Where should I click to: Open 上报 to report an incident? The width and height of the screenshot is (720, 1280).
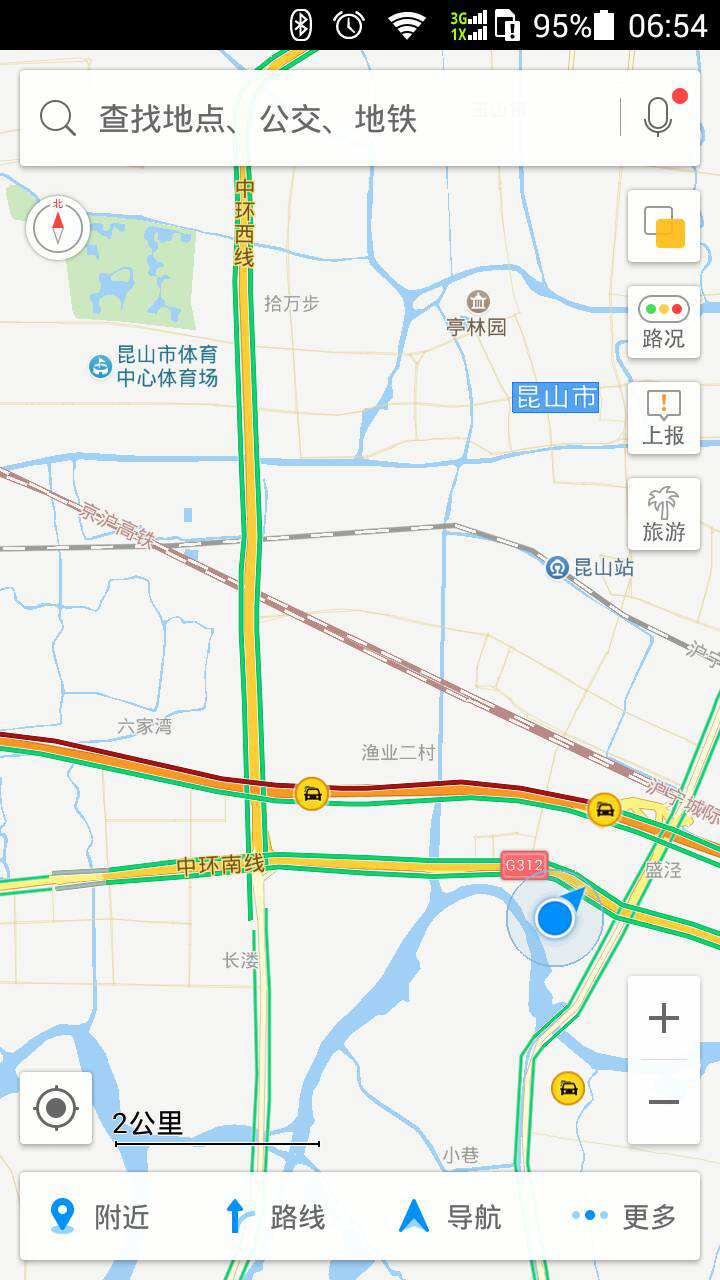coord(664,418)
